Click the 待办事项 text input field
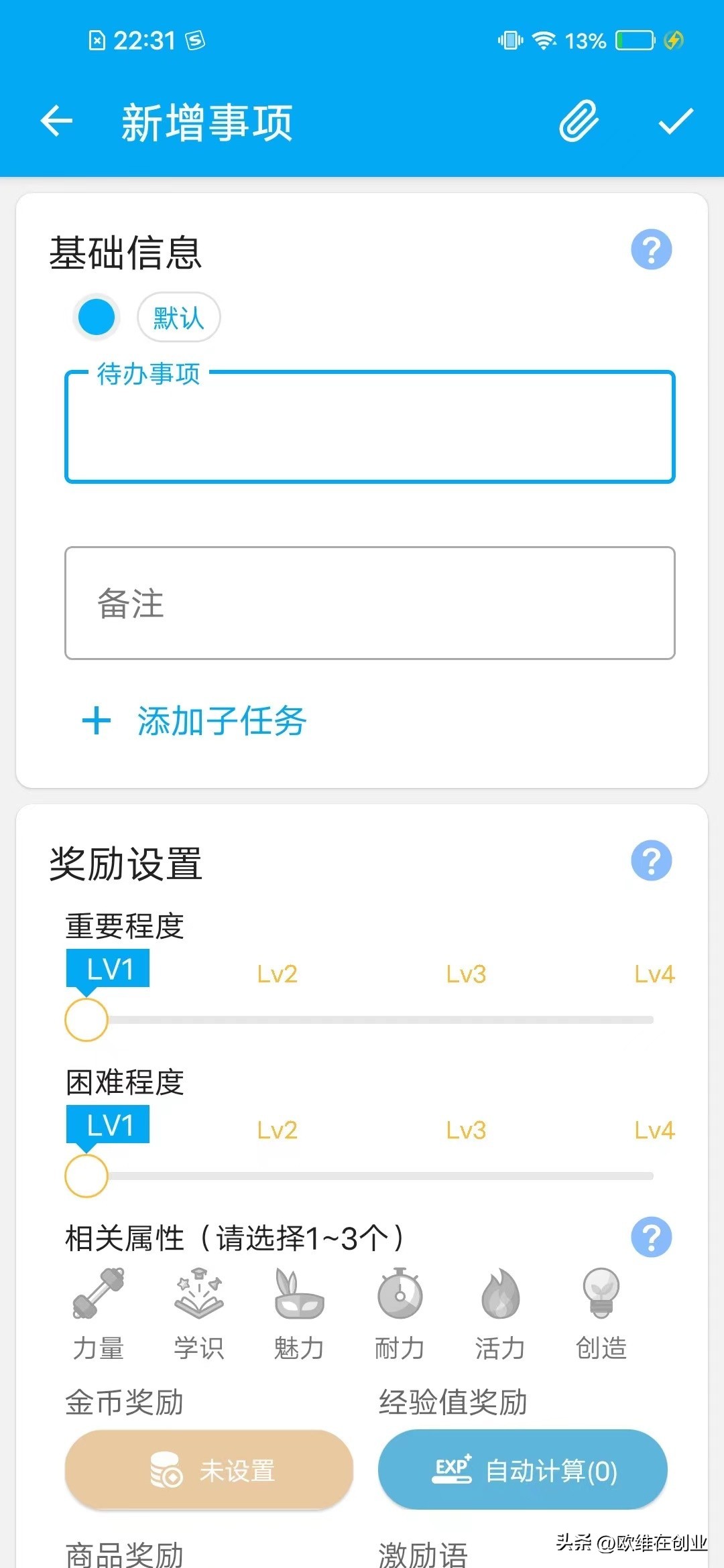Viewport: 724px width, 1568px height. tap(370, 429)
